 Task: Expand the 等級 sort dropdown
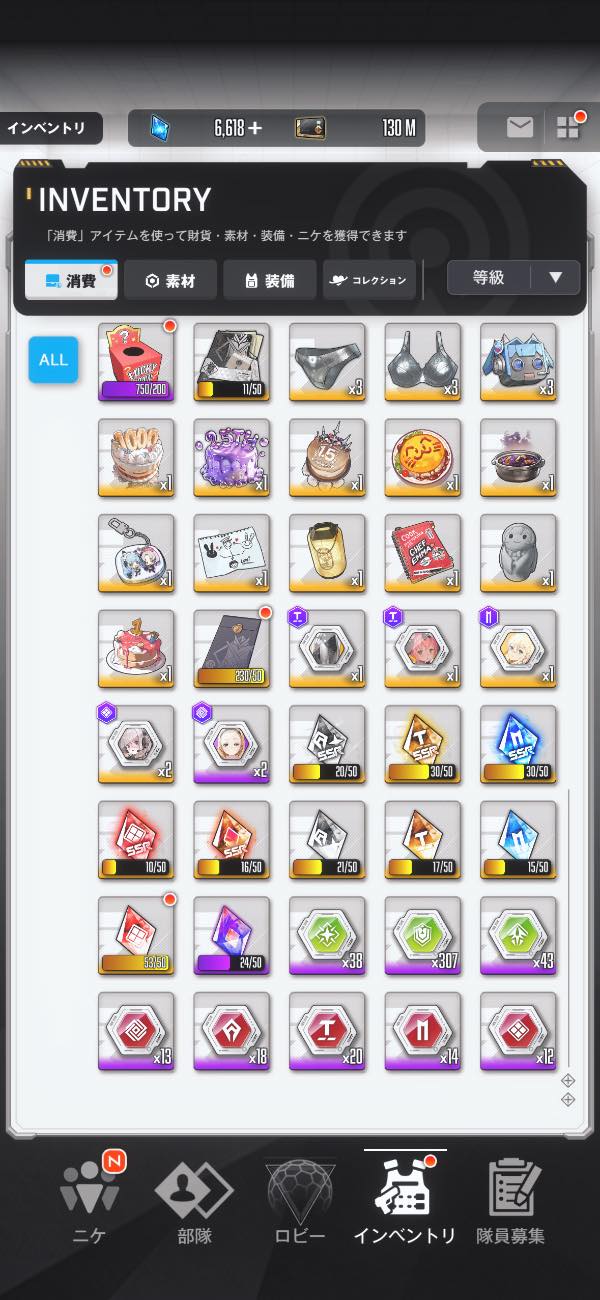click(x=513, y=277)
